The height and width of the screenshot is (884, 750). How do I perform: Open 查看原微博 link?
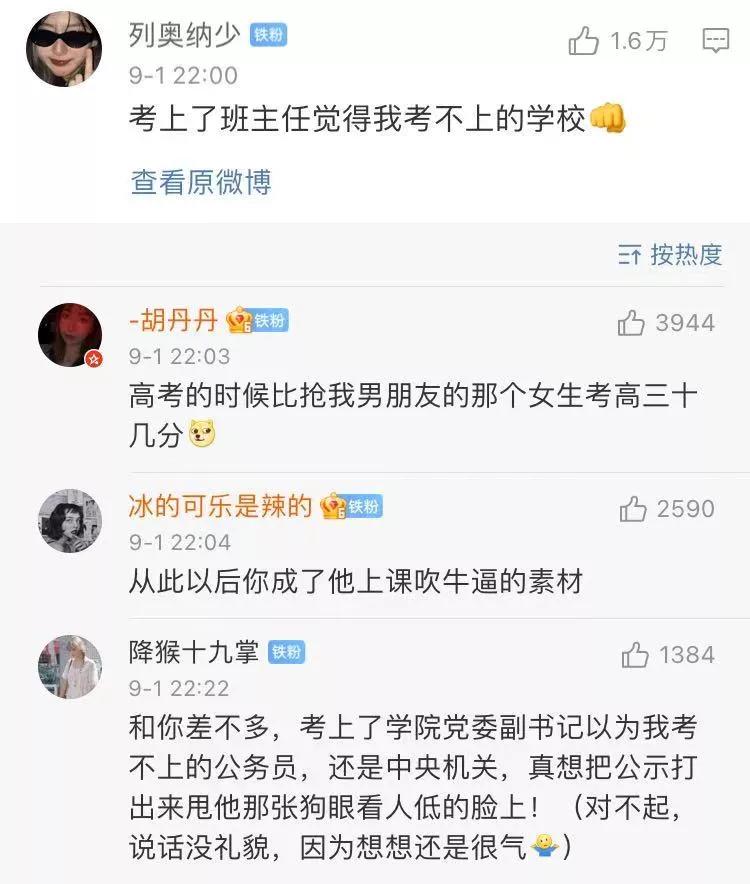pos(198,180)
